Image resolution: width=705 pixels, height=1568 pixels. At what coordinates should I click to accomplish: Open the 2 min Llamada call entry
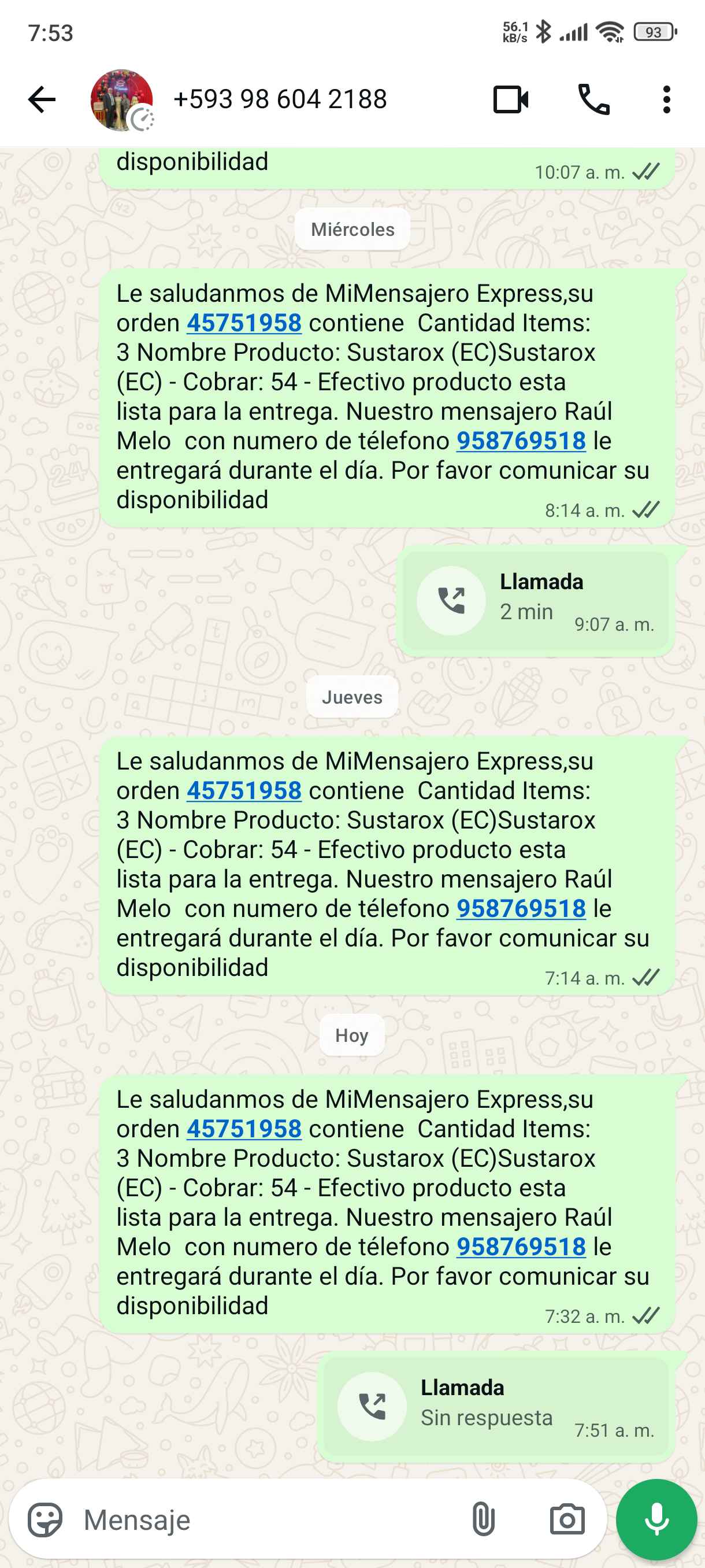535,601
